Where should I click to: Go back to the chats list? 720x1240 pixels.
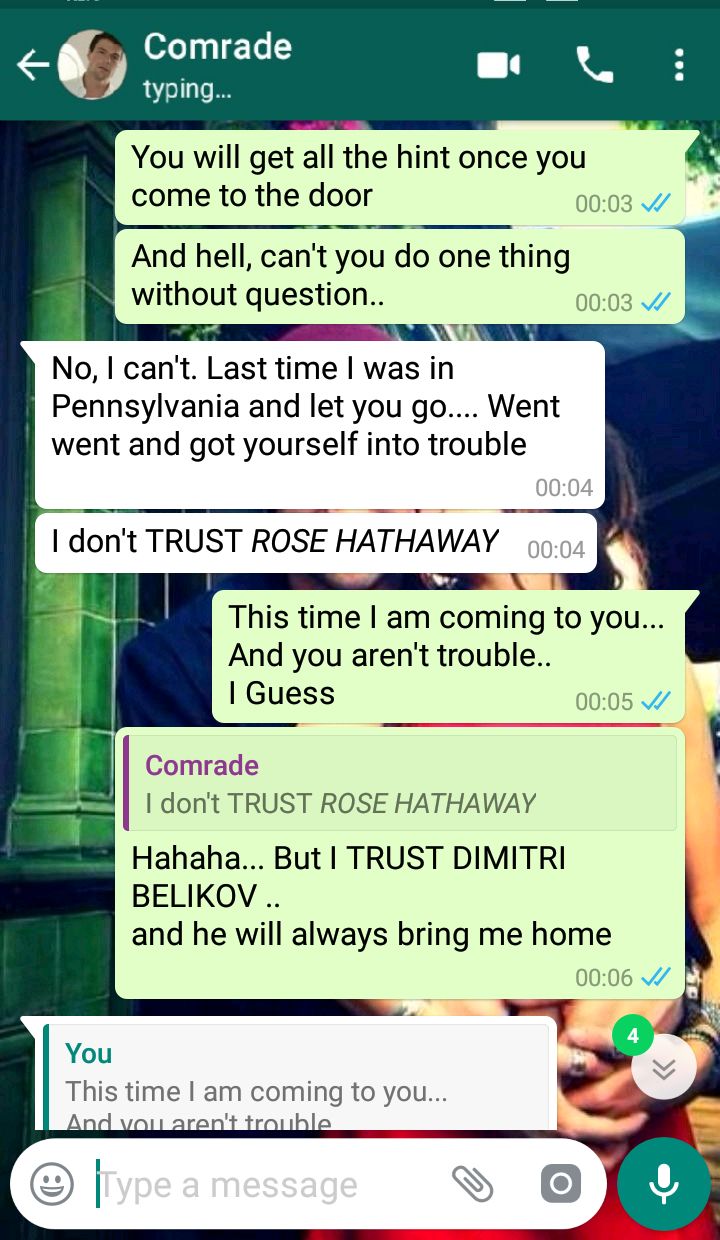coord(32,66)
